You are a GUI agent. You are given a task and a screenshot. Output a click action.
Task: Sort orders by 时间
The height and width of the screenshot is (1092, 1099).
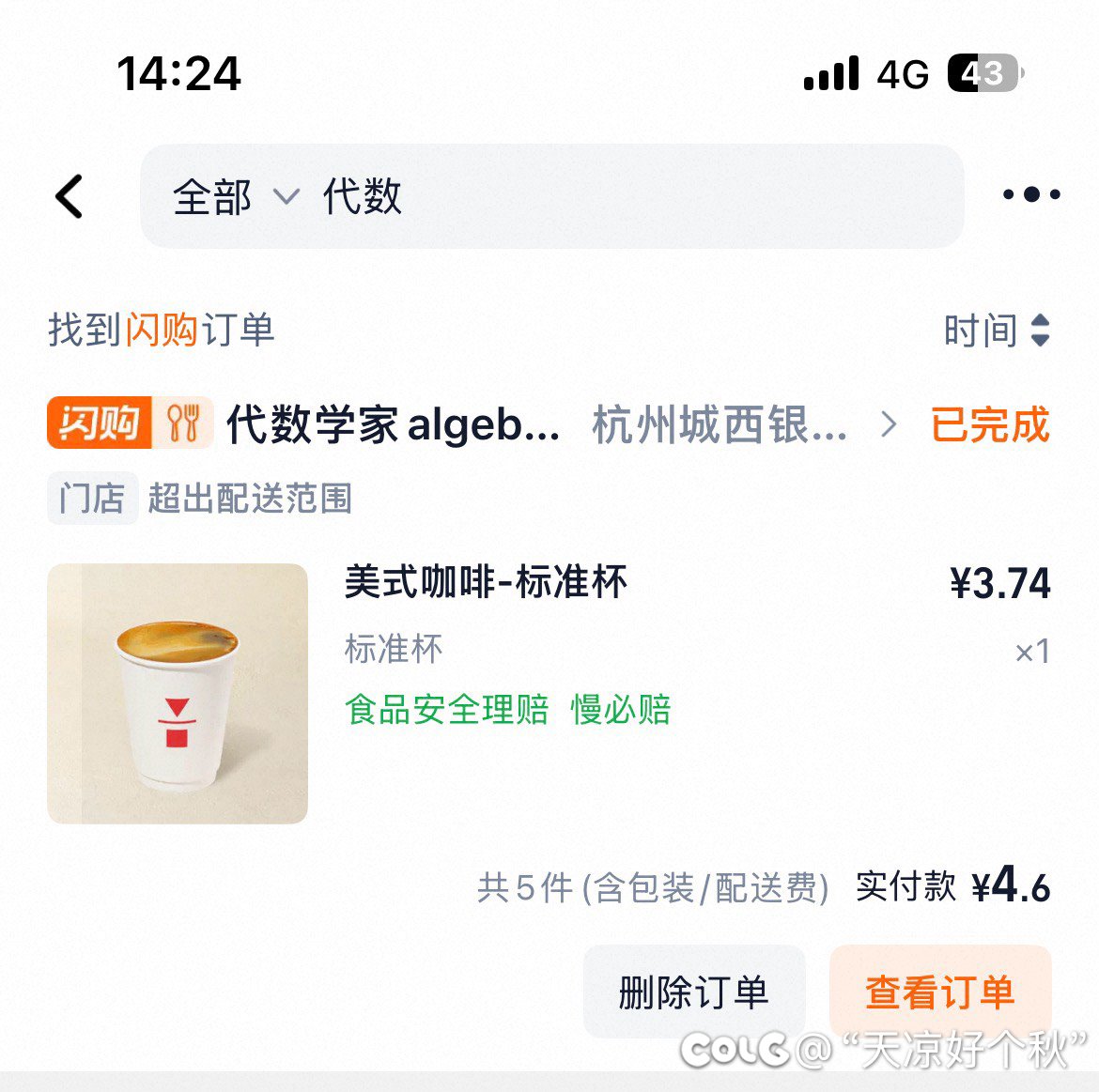coord(996,331)
